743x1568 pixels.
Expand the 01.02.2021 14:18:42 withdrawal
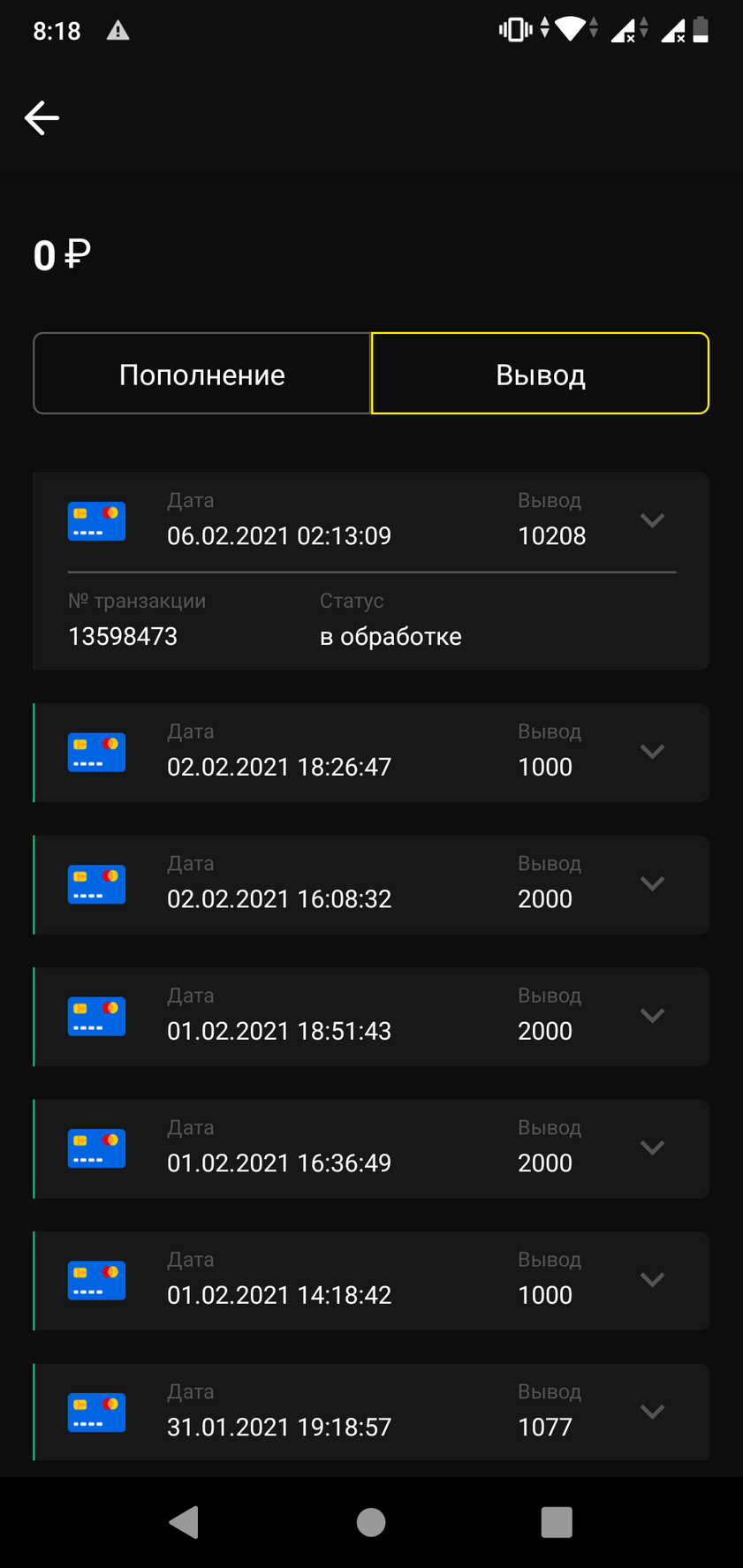coord(652,1280)
